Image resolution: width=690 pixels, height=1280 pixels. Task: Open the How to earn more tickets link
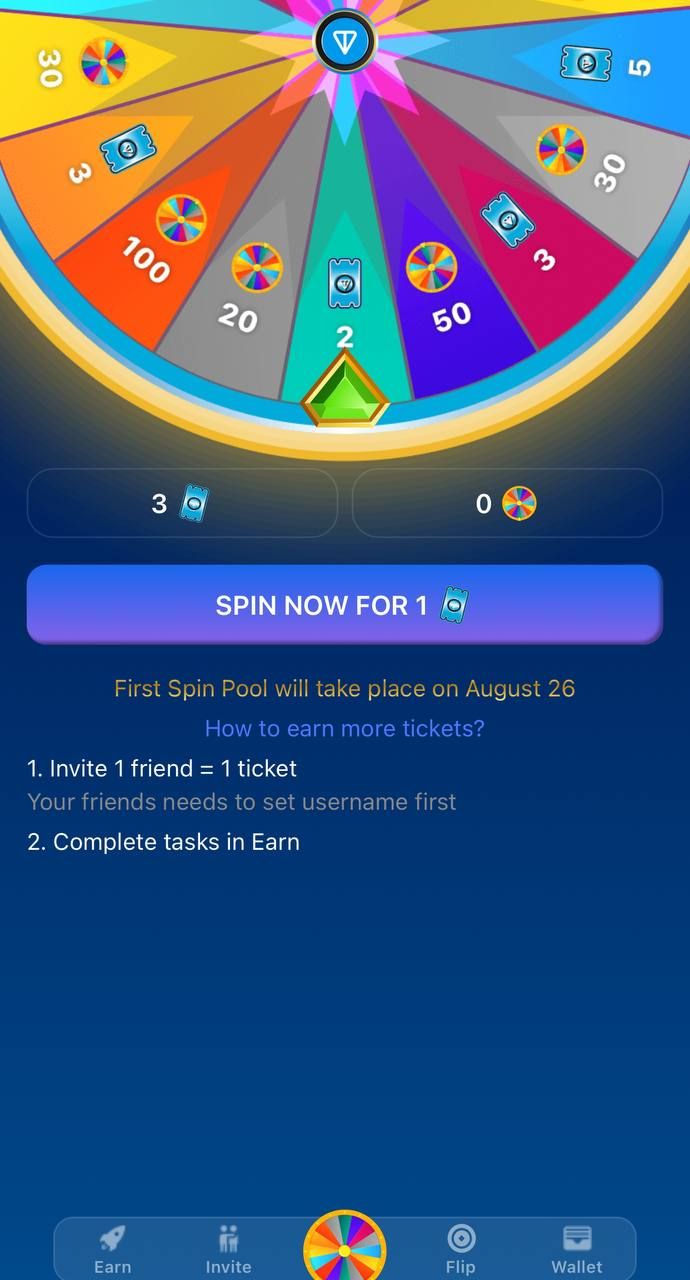point(344,728)
